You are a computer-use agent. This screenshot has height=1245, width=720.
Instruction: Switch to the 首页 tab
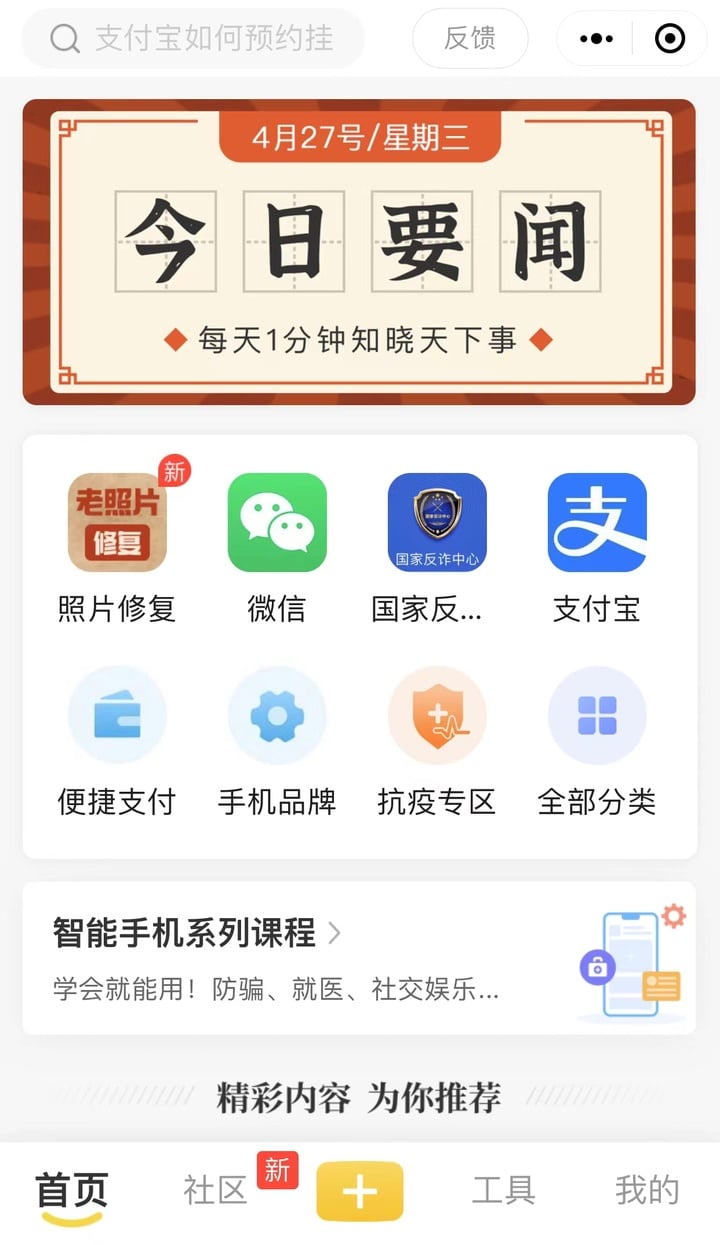click(x=72, y=1192)
